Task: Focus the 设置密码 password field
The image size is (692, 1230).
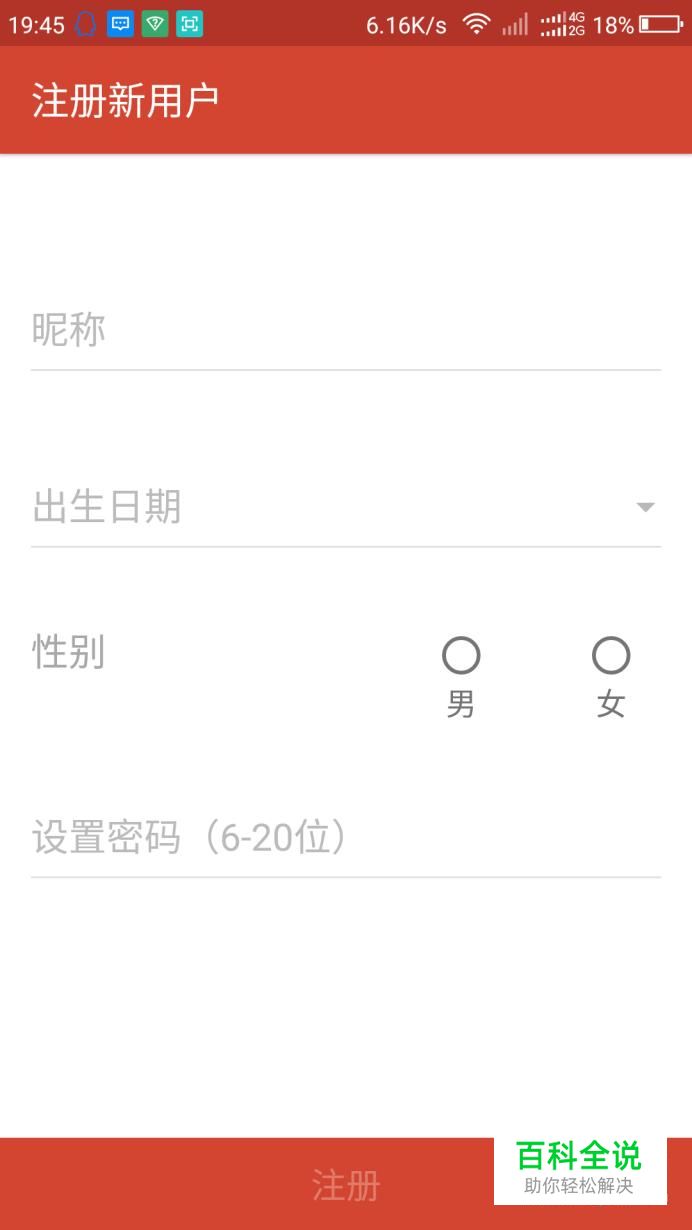Action: click(x=346, y=838)
